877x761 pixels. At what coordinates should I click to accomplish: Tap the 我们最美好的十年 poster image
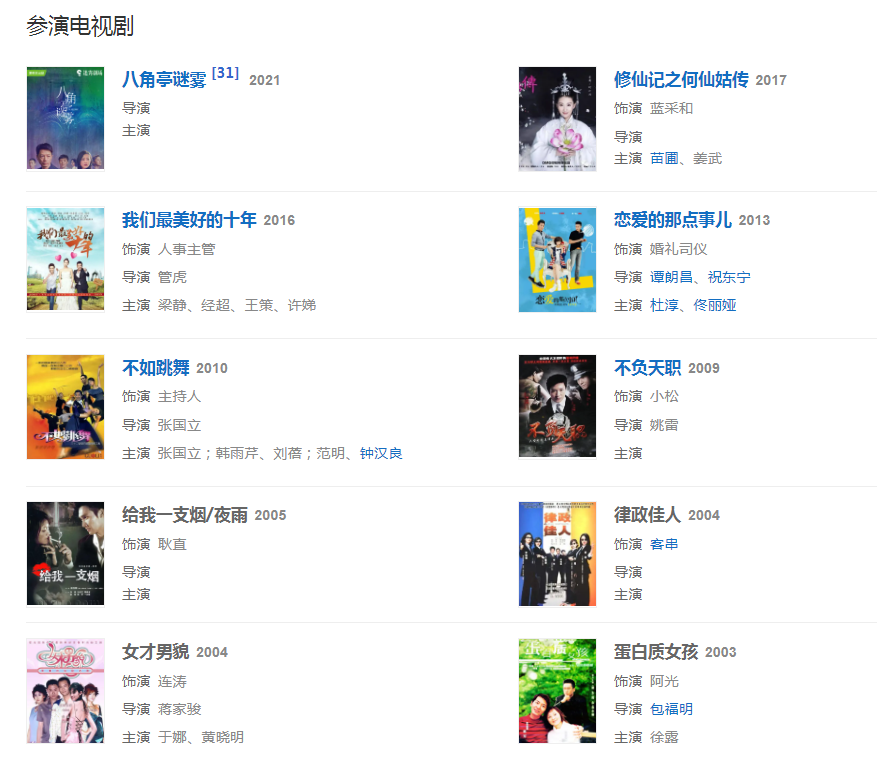click(x=65, y=259)
